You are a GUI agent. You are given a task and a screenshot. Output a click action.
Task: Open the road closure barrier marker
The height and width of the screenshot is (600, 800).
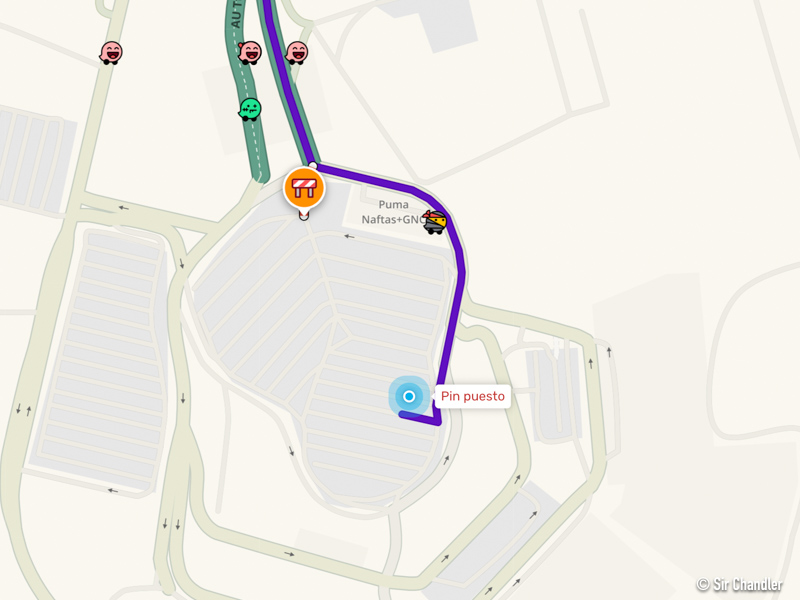click(304, 188)
